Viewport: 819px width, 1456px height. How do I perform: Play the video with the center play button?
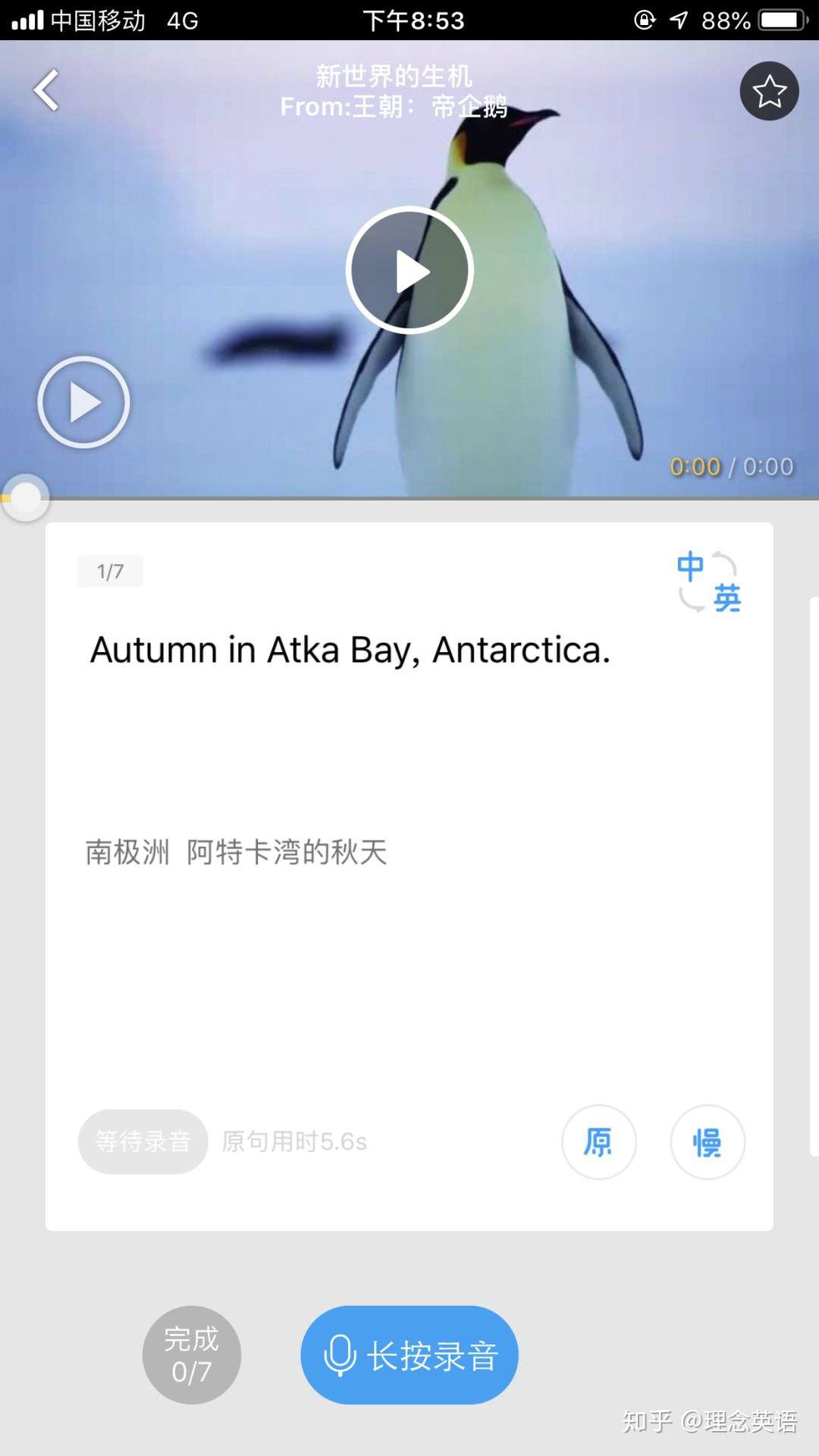coord(409,271)
